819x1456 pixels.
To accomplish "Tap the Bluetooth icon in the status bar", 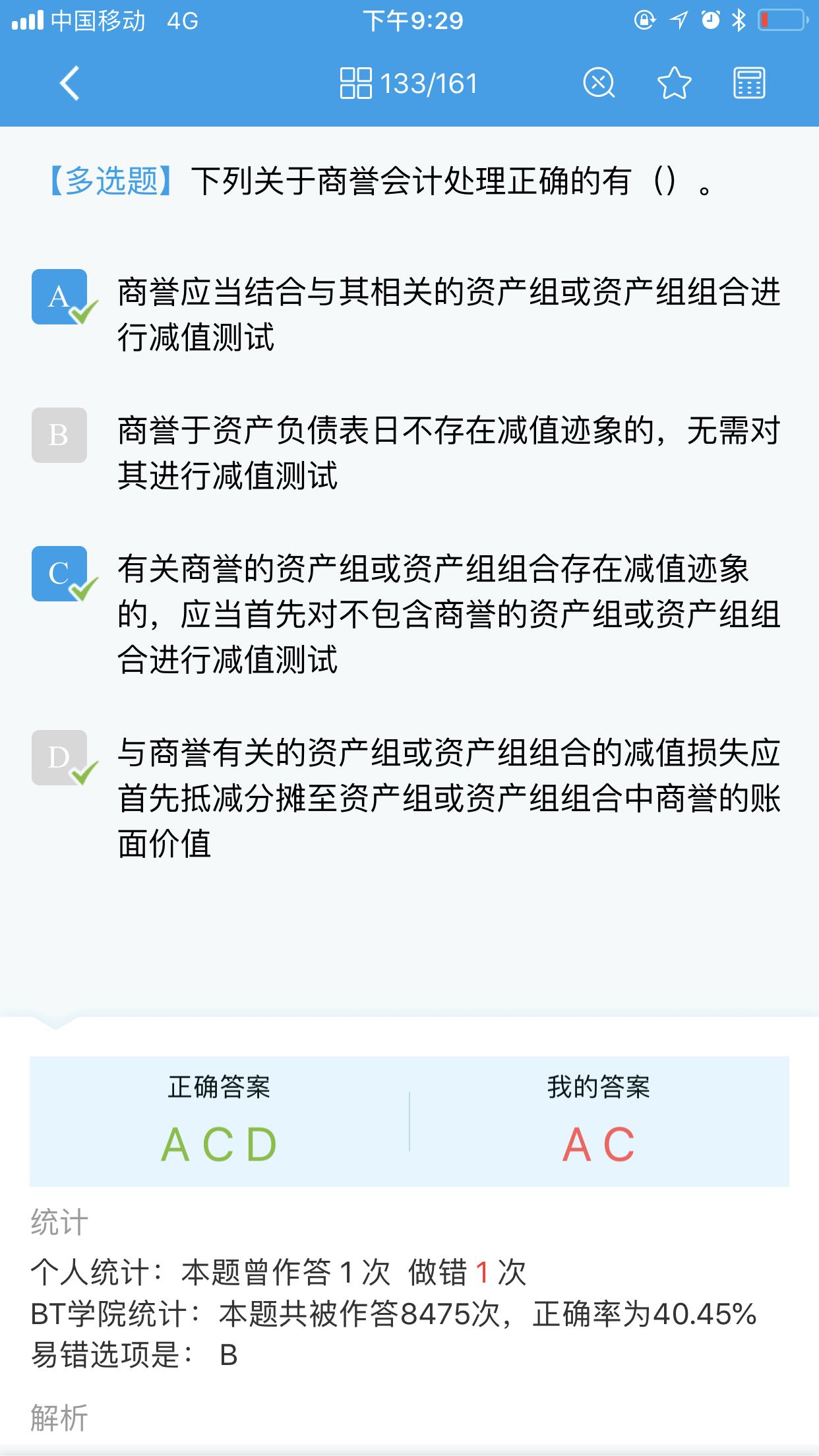I will (x=740, y=20).
